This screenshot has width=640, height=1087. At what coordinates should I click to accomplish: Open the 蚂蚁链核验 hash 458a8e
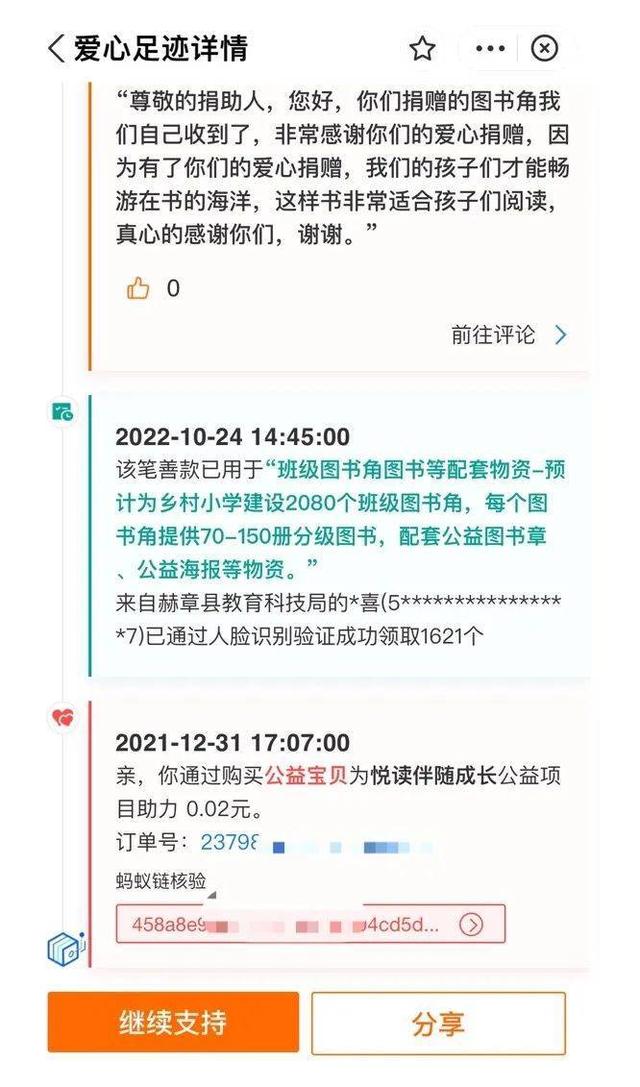click(311, 925)
